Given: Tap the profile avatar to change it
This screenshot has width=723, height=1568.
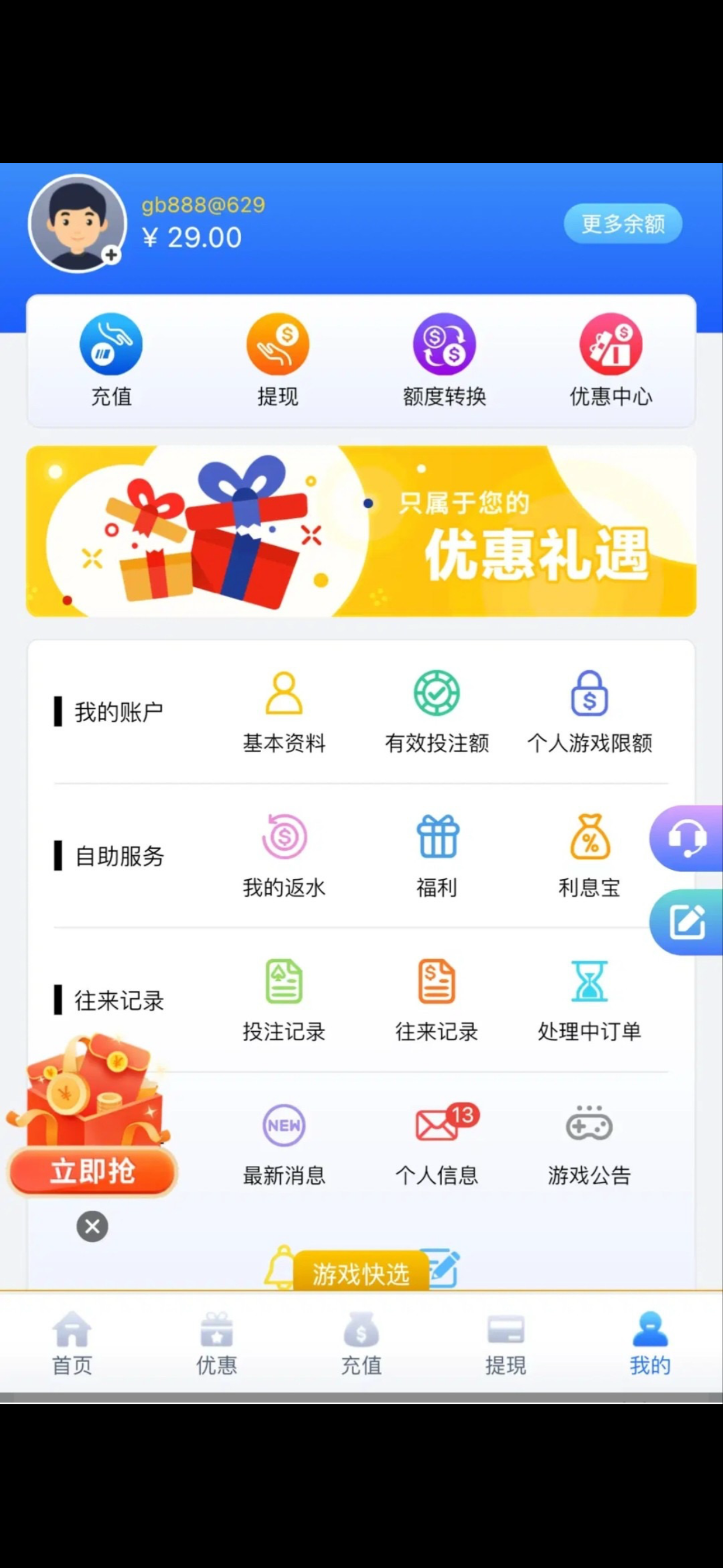Looking at the screenshot, I should click(77, 223).
